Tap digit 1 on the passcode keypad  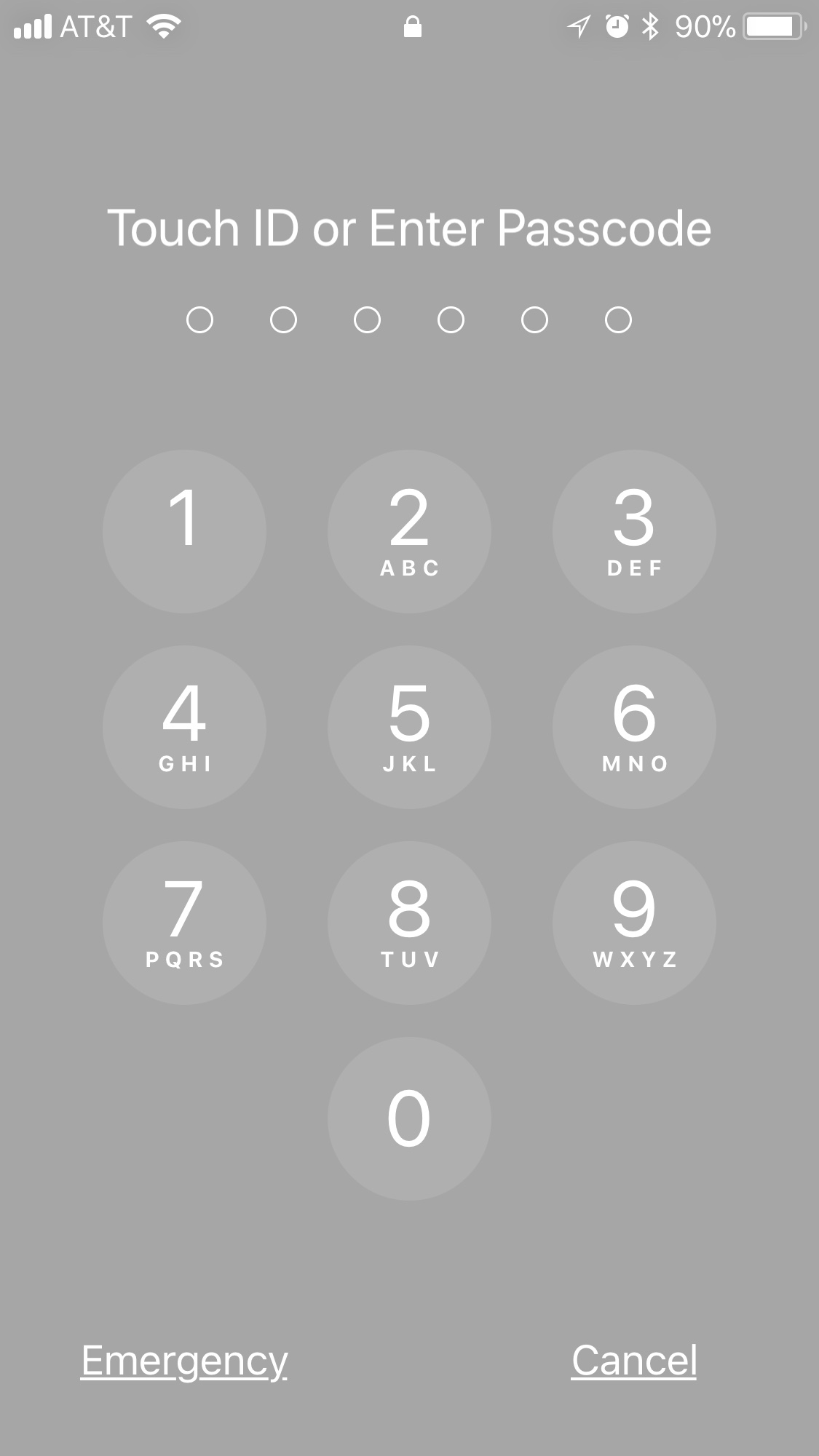pos(184,531)
